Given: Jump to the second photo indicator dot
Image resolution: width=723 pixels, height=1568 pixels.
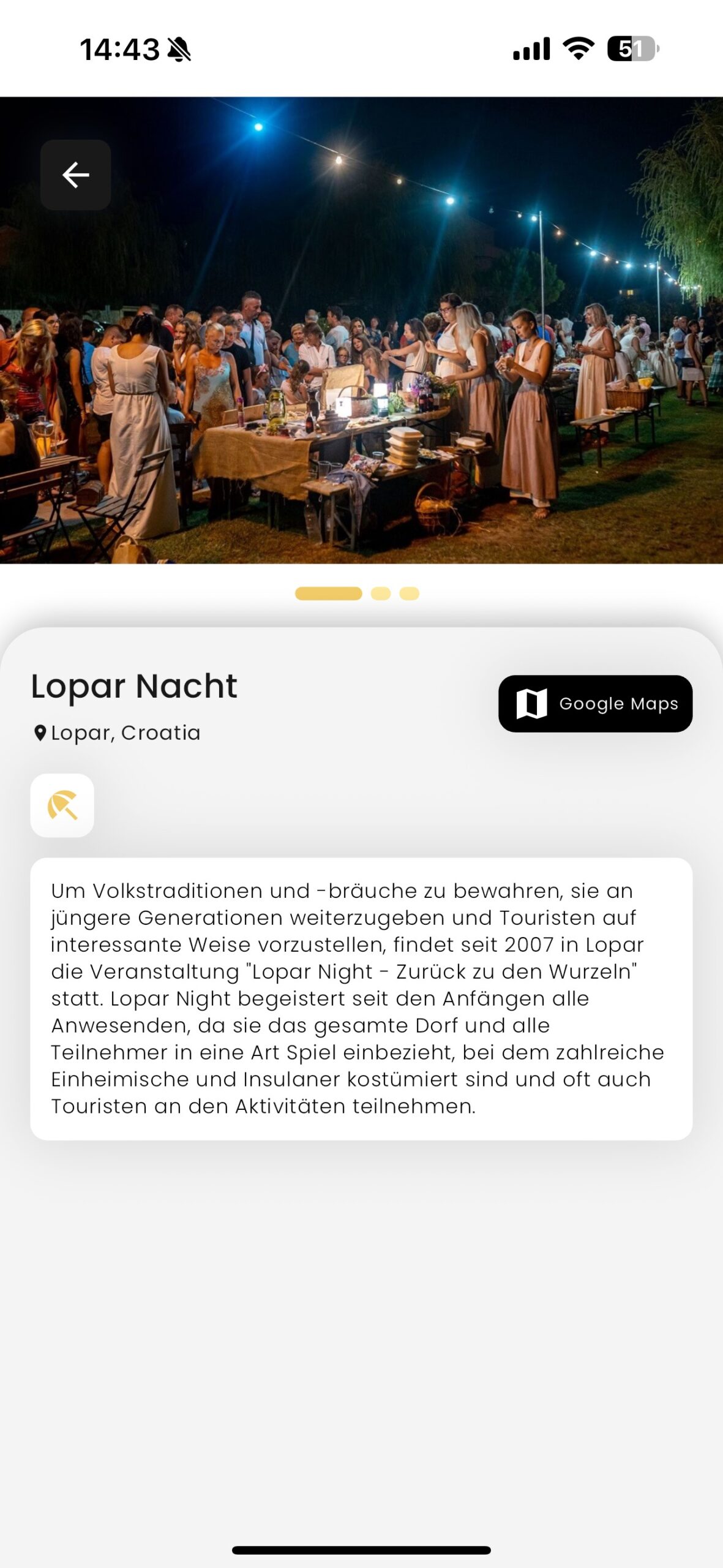Looking at the screenshot, I should click(381, 594).
